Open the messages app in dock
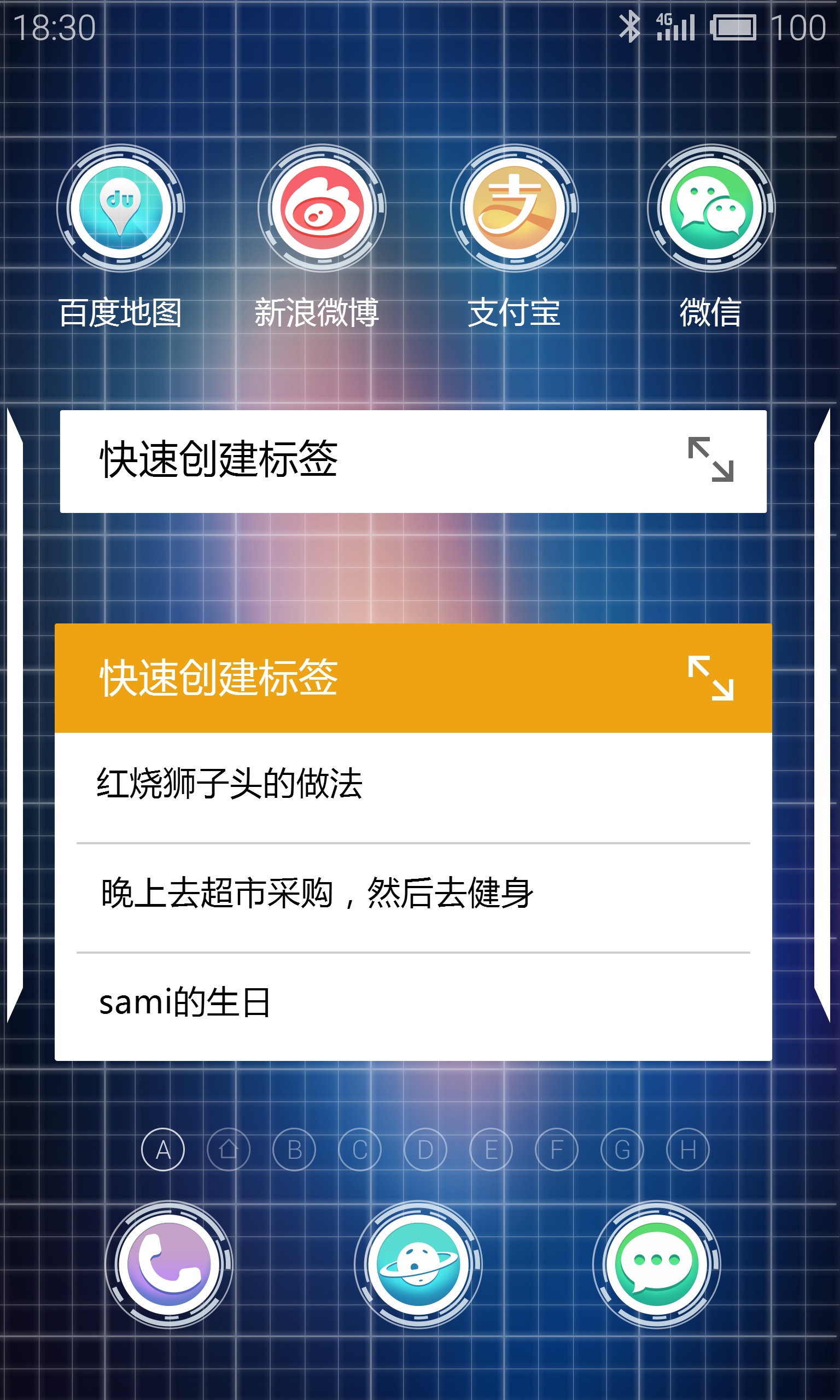Image resolution: width=840 pixels, height=1400 pixels. coord(657,1264)
